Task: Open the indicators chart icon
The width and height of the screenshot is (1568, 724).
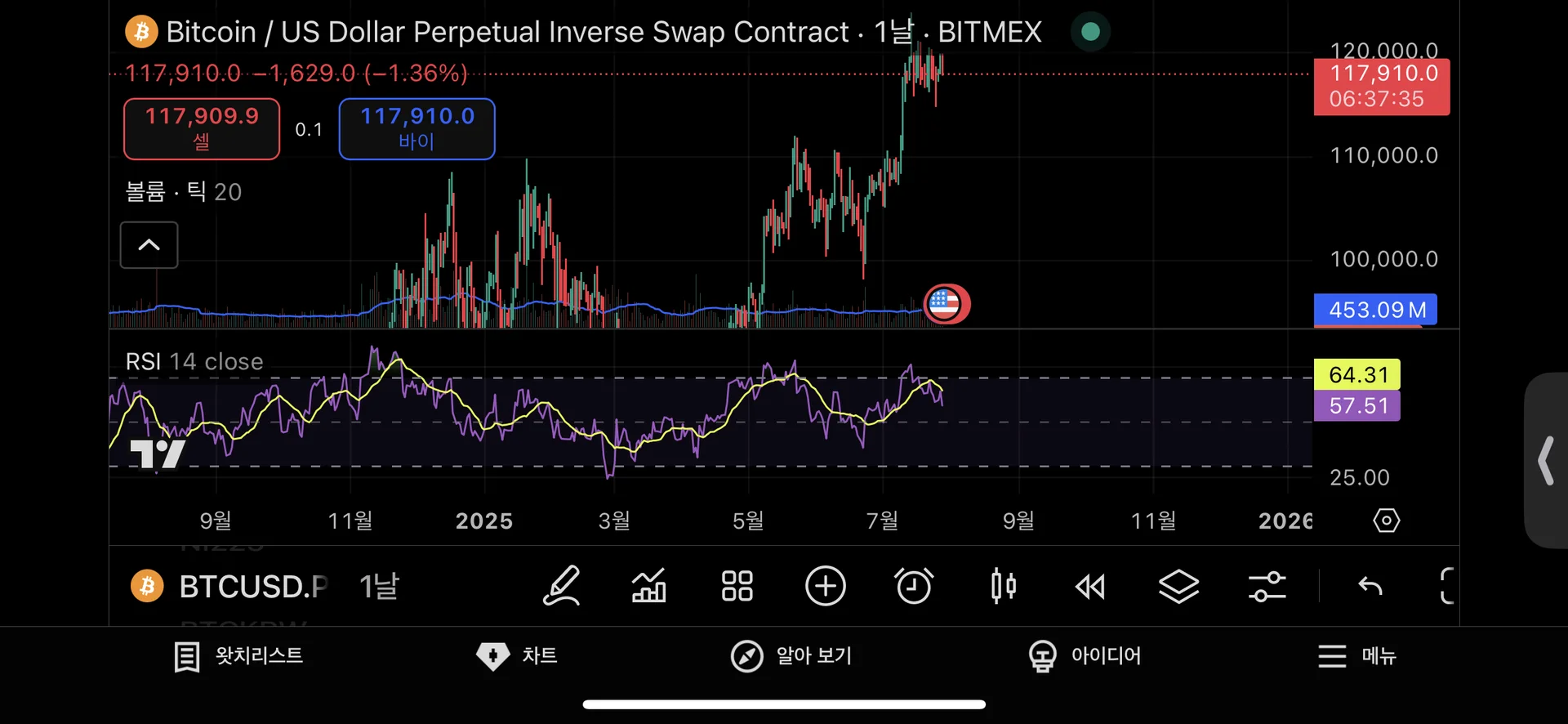Action: (649, 587)
